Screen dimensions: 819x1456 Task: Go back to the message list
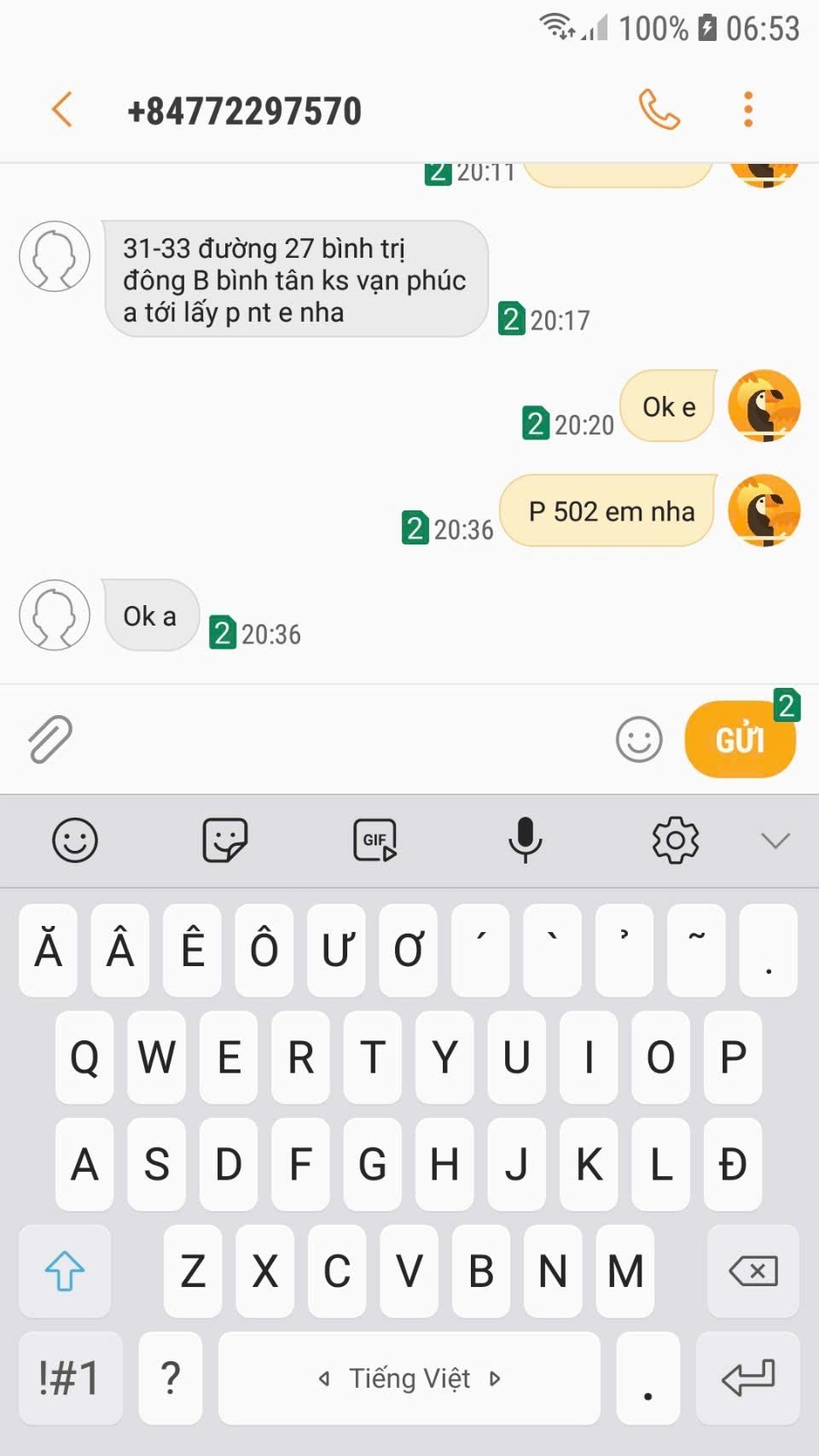[61, 110]
